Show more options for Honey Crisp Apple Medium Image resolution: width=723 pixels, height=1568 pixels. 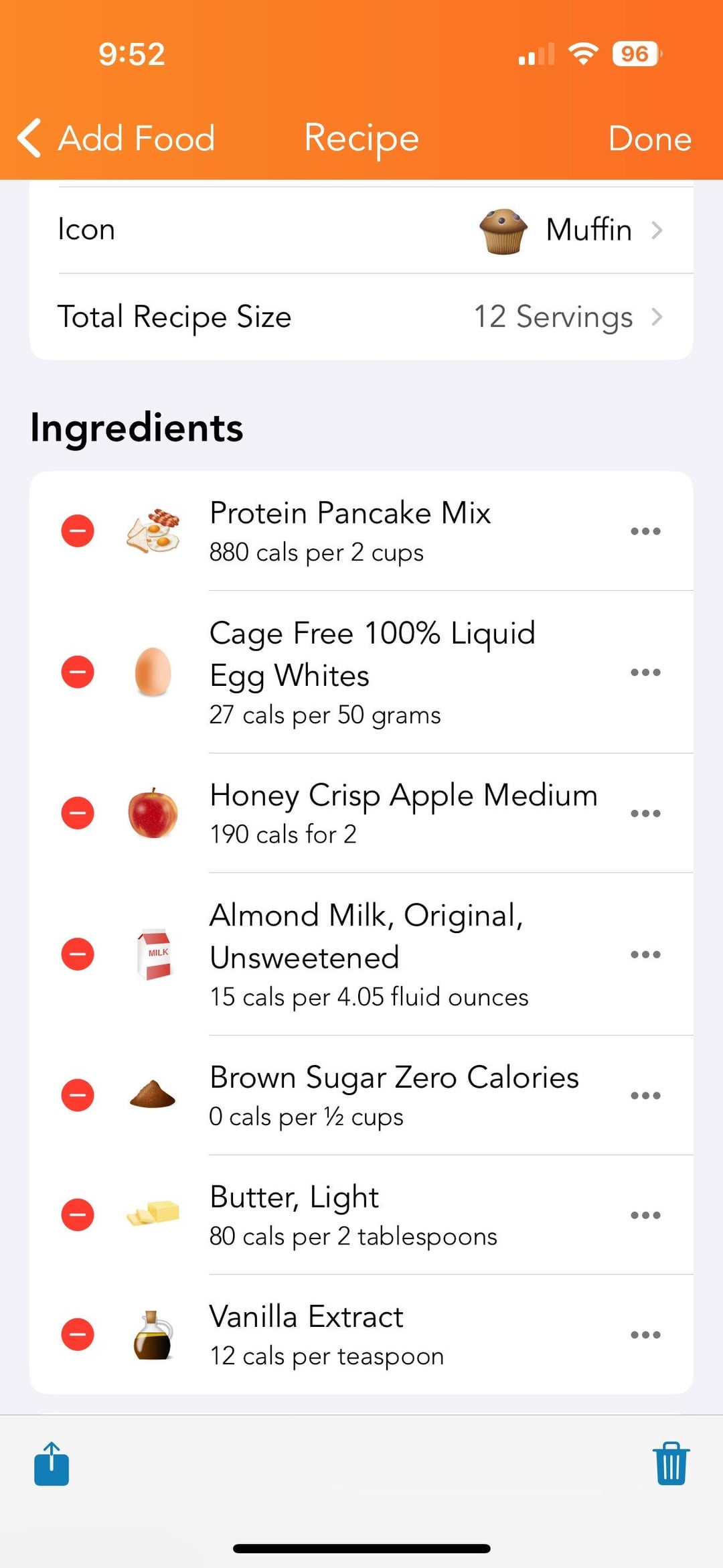pos(645,813)
